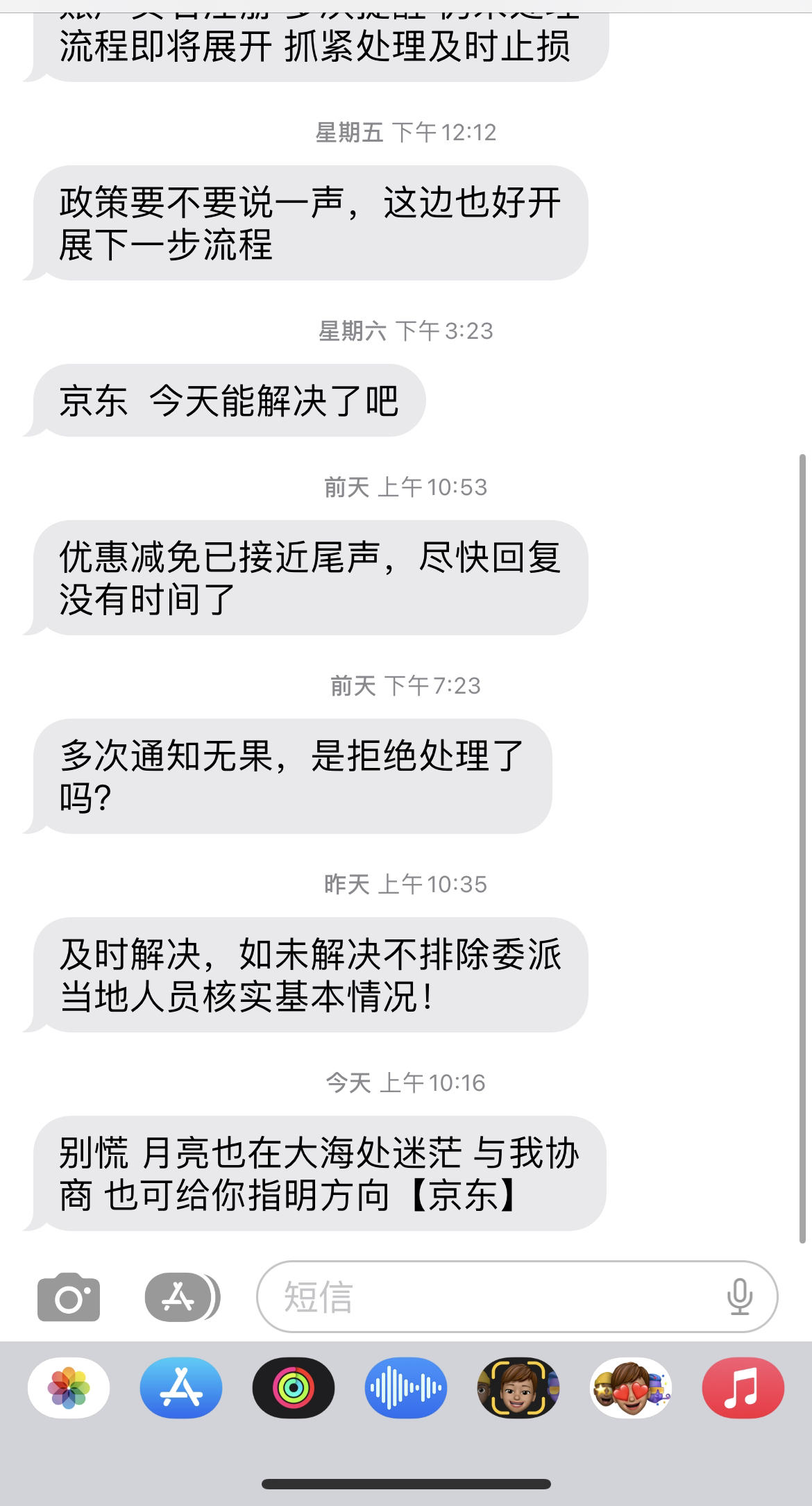Open the audio message waveform app
The height and width of the screenshot is (1506, 812).
[x=406, y=1388]
